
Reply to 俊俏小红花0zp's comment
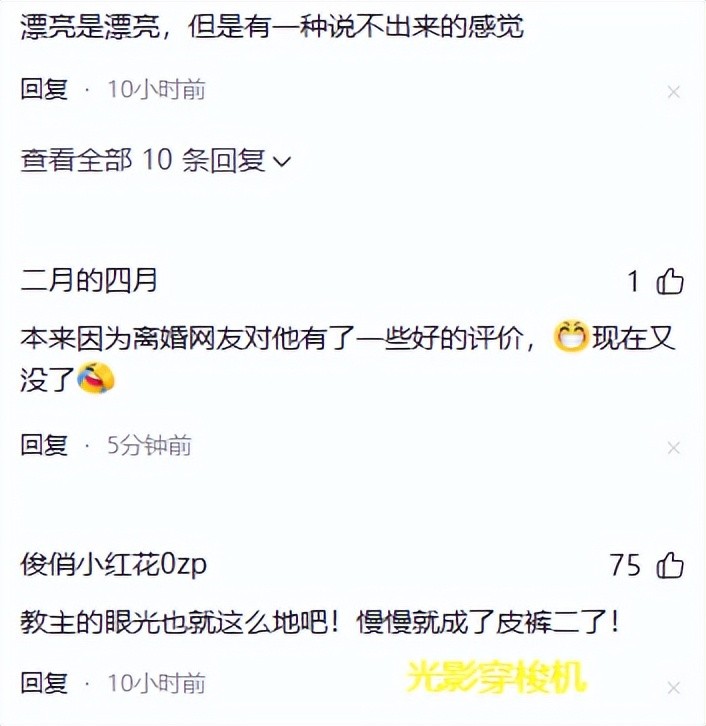[44, 683]
